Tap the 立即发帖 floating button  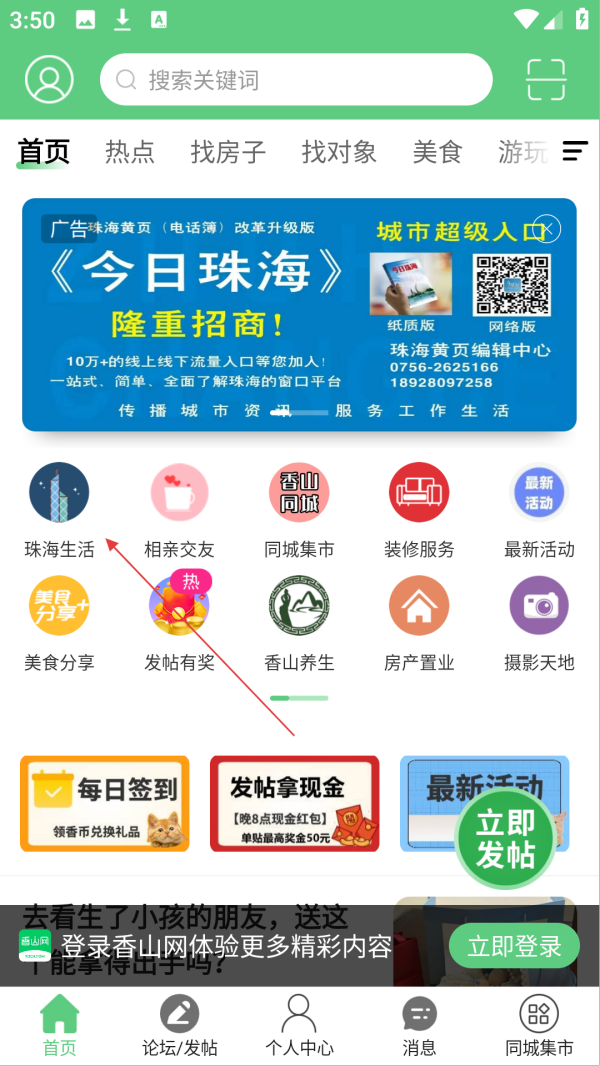[505, 838]
